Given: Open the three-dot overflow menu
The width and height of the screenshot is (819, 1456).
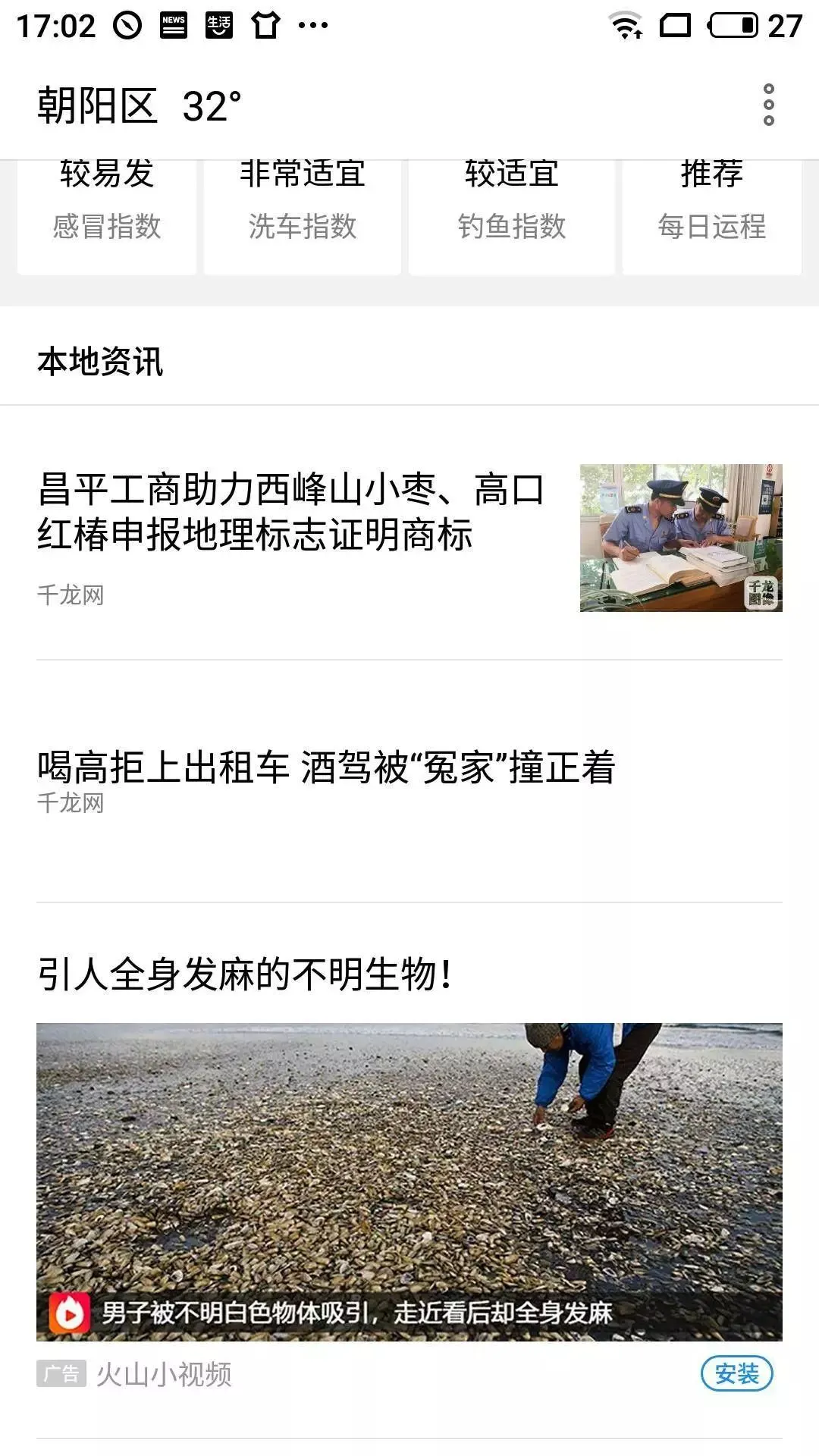Looking at the screenshot, I should click(x=768, y=105).
